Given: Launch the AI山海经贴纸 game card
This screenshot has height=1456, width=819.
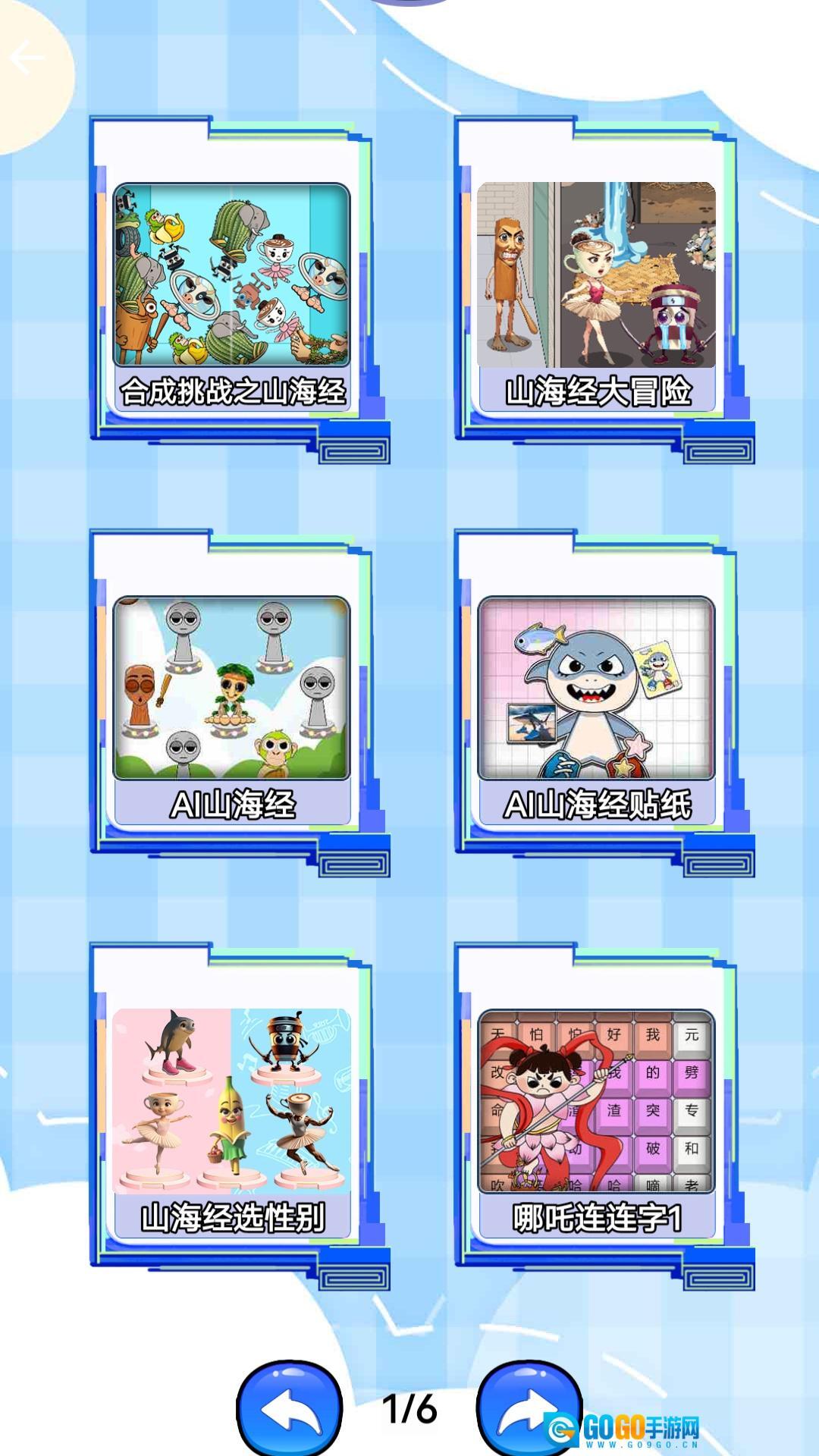Looking at the screenshot, I should click(596, 709).
